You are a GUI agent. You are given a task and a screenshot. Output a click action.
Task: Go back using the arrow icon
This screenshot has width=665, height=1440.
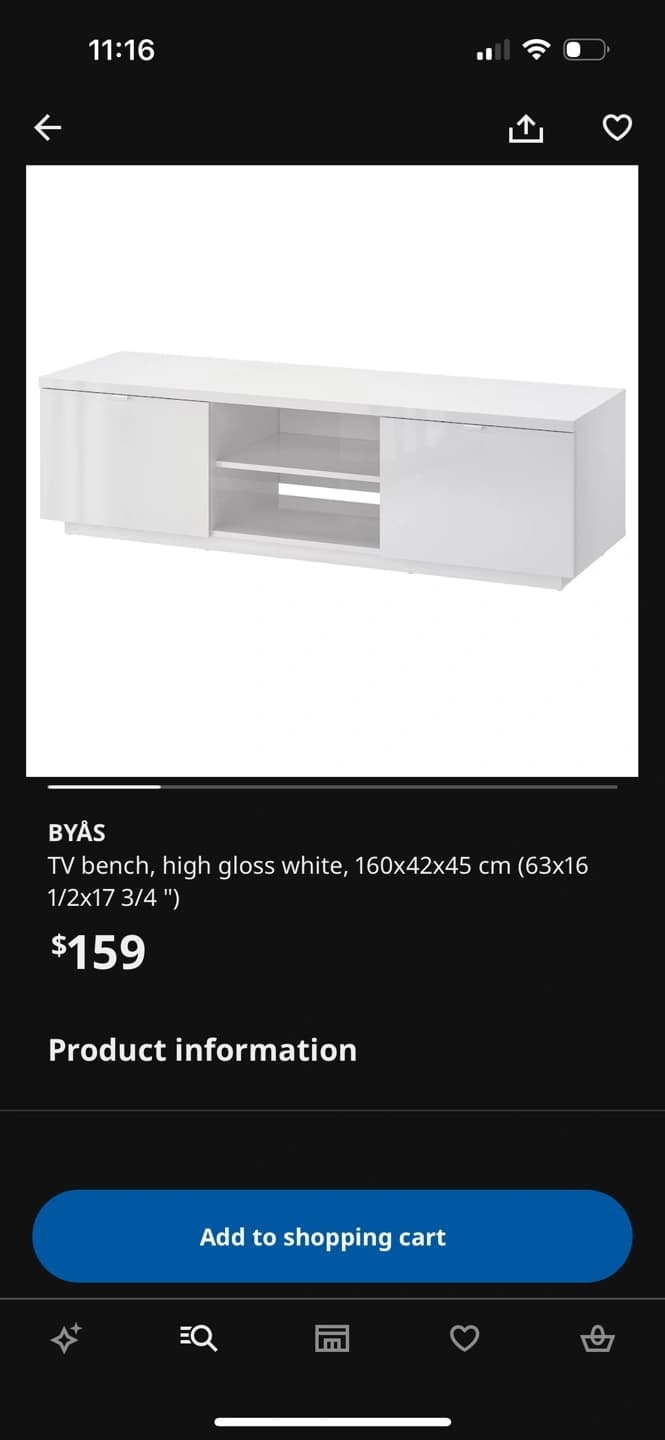(x=48, y=127)
